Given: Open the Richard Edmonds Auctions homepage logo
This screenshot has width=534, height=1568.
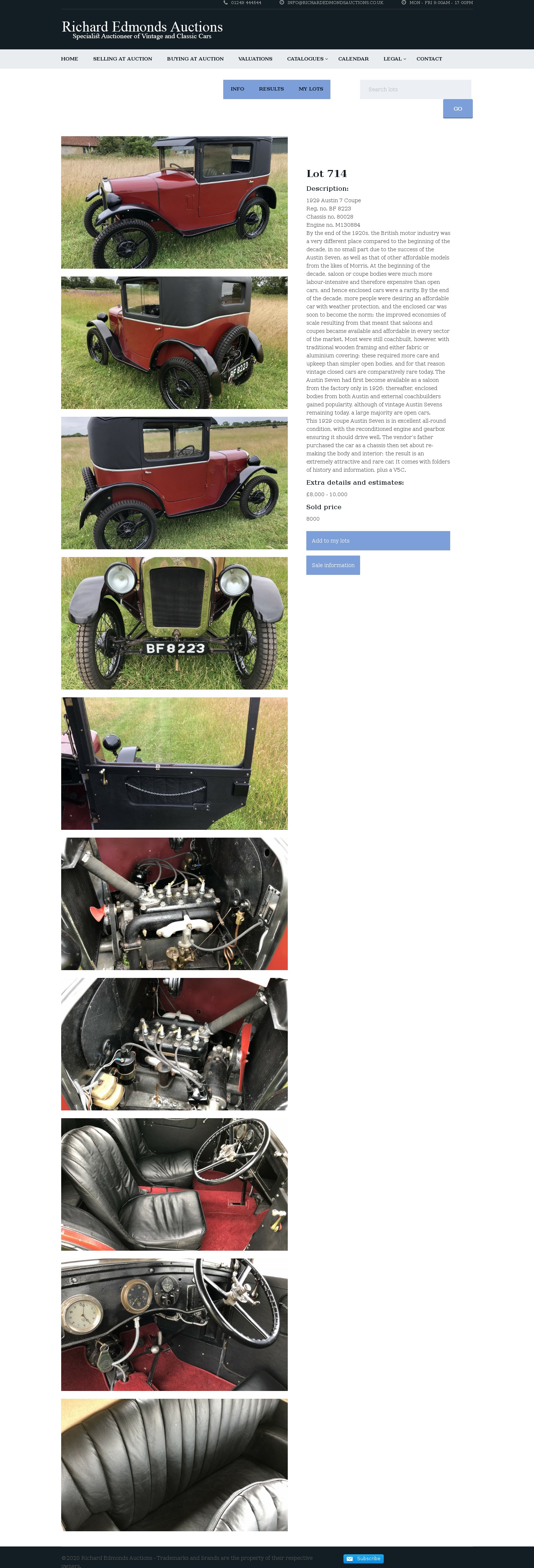Looking at the screenshot, I should point(142,29).
